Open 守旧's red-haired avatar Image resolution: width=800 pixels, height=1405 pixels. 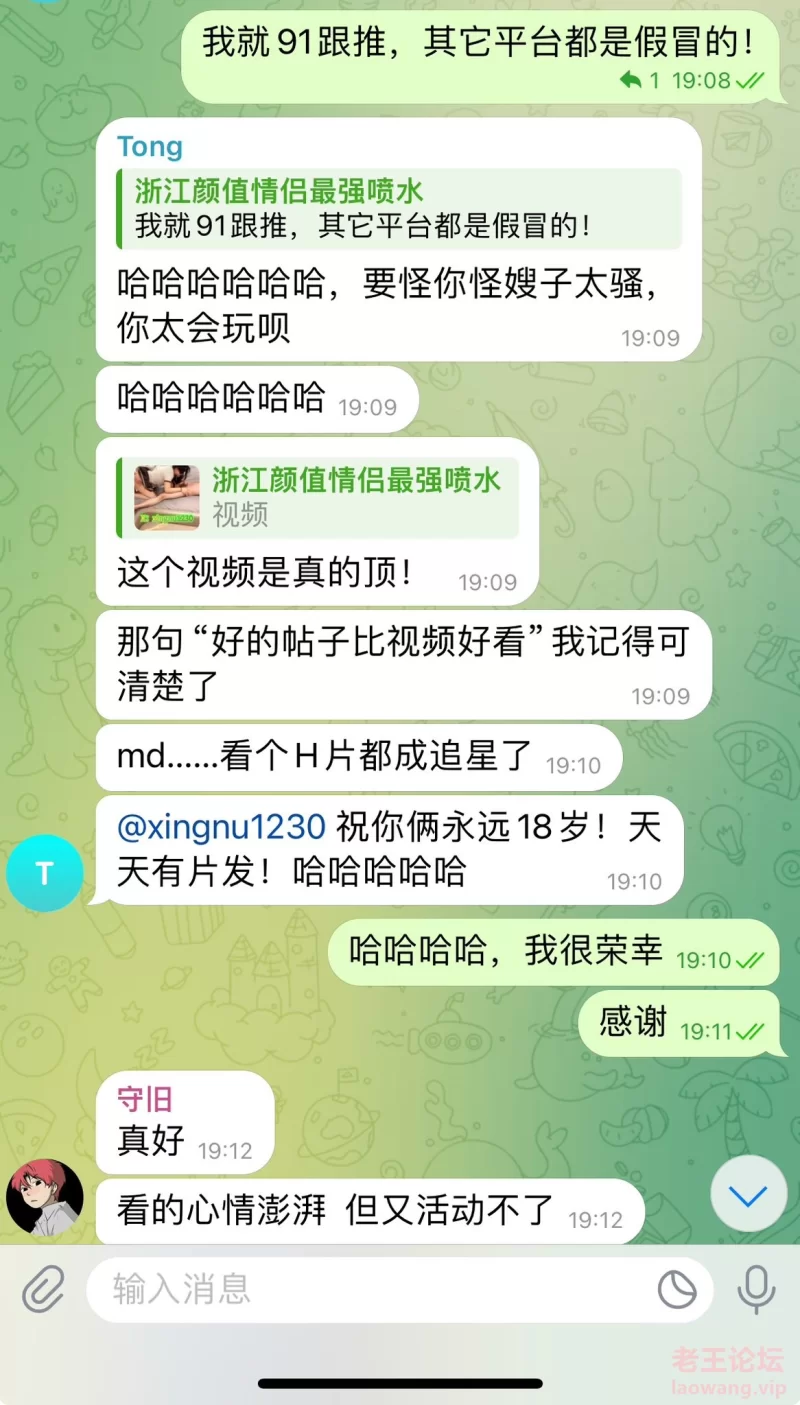coord(44,1198)
